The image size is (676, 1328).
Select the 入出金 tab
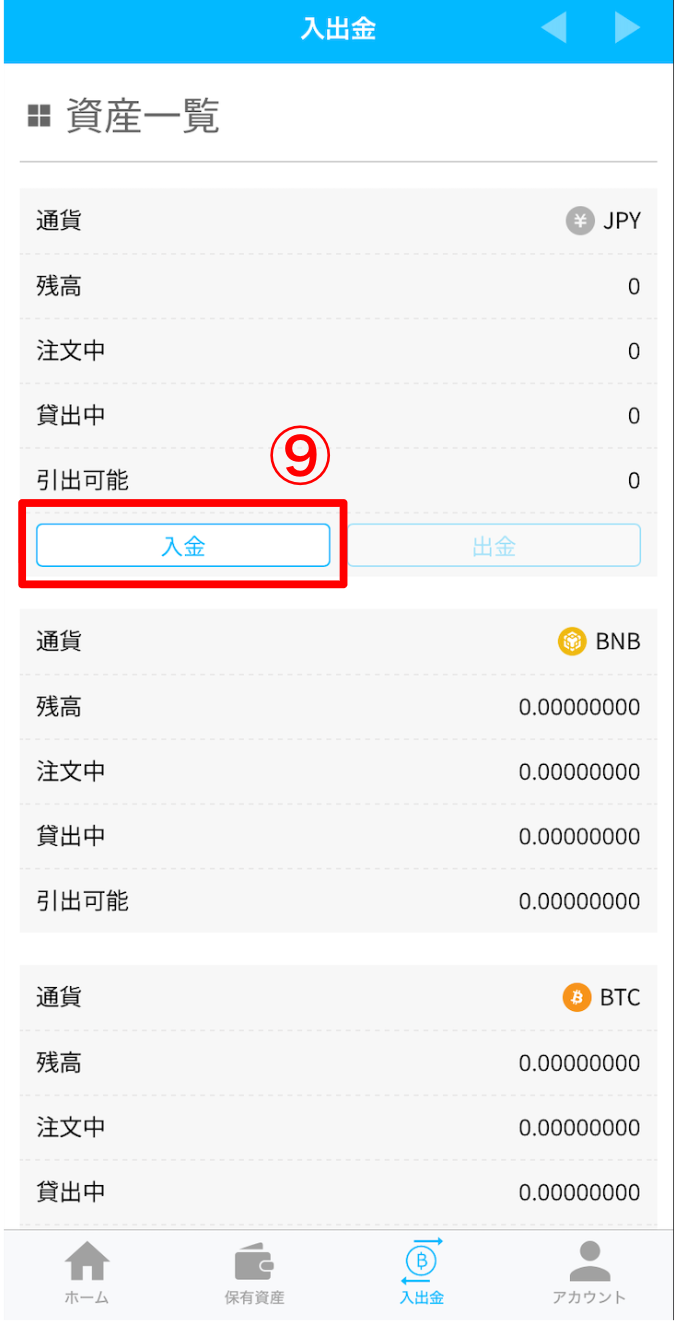[421, 1273]
